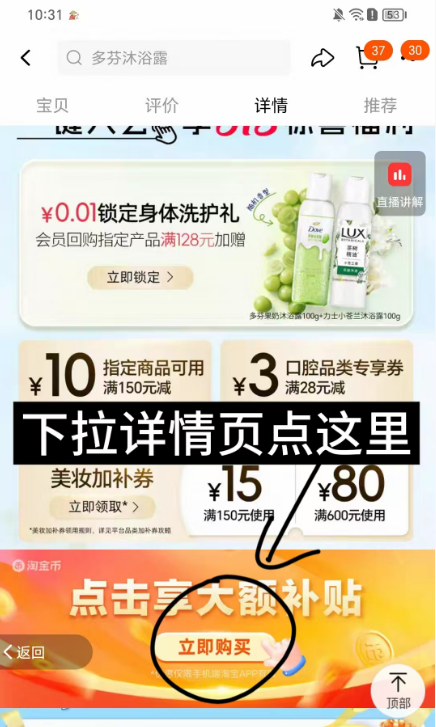Jump to the top with 顶部
The image size is (436, 727).
pyautogui.click(x=398, y=691)
